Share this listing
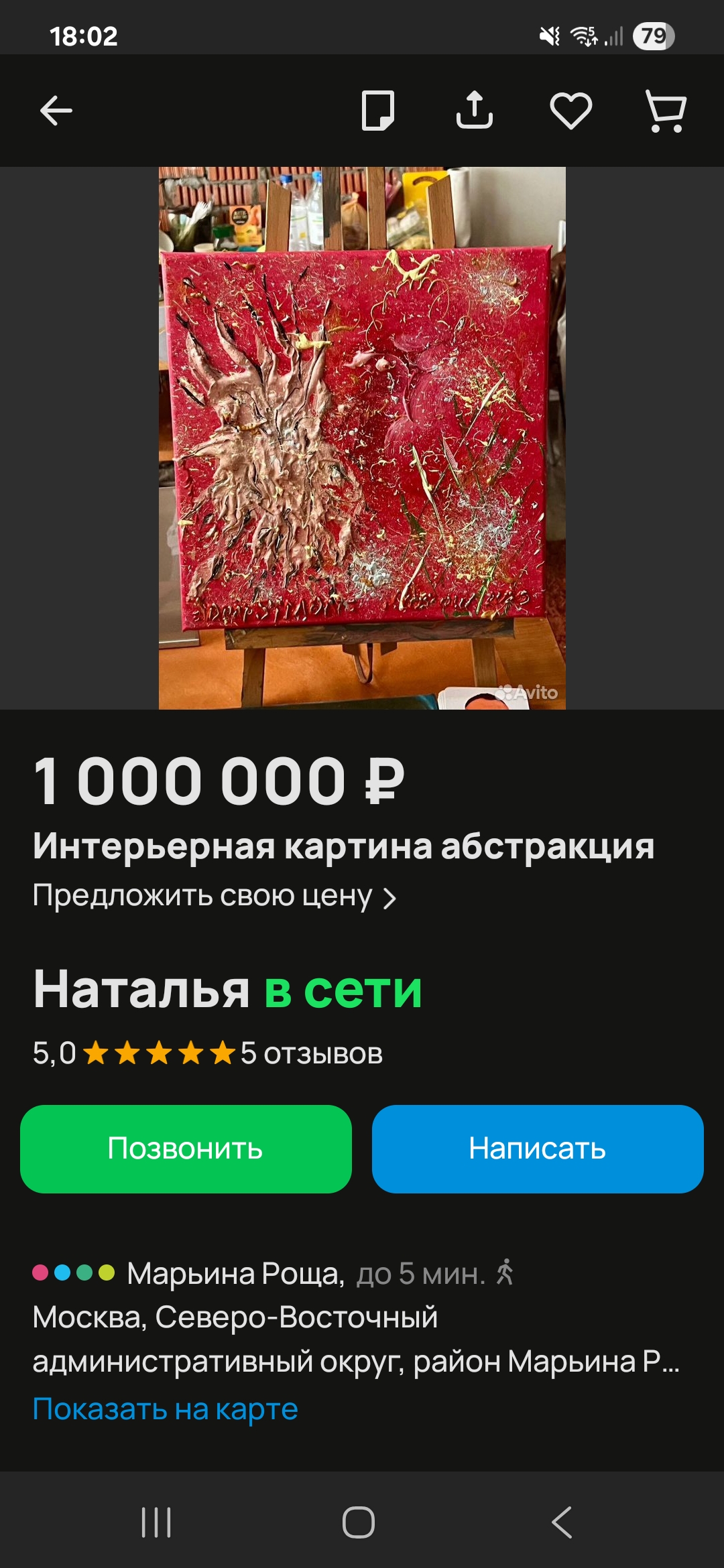Viewport: 724px width, 1568px height. (x=475, y=110)
